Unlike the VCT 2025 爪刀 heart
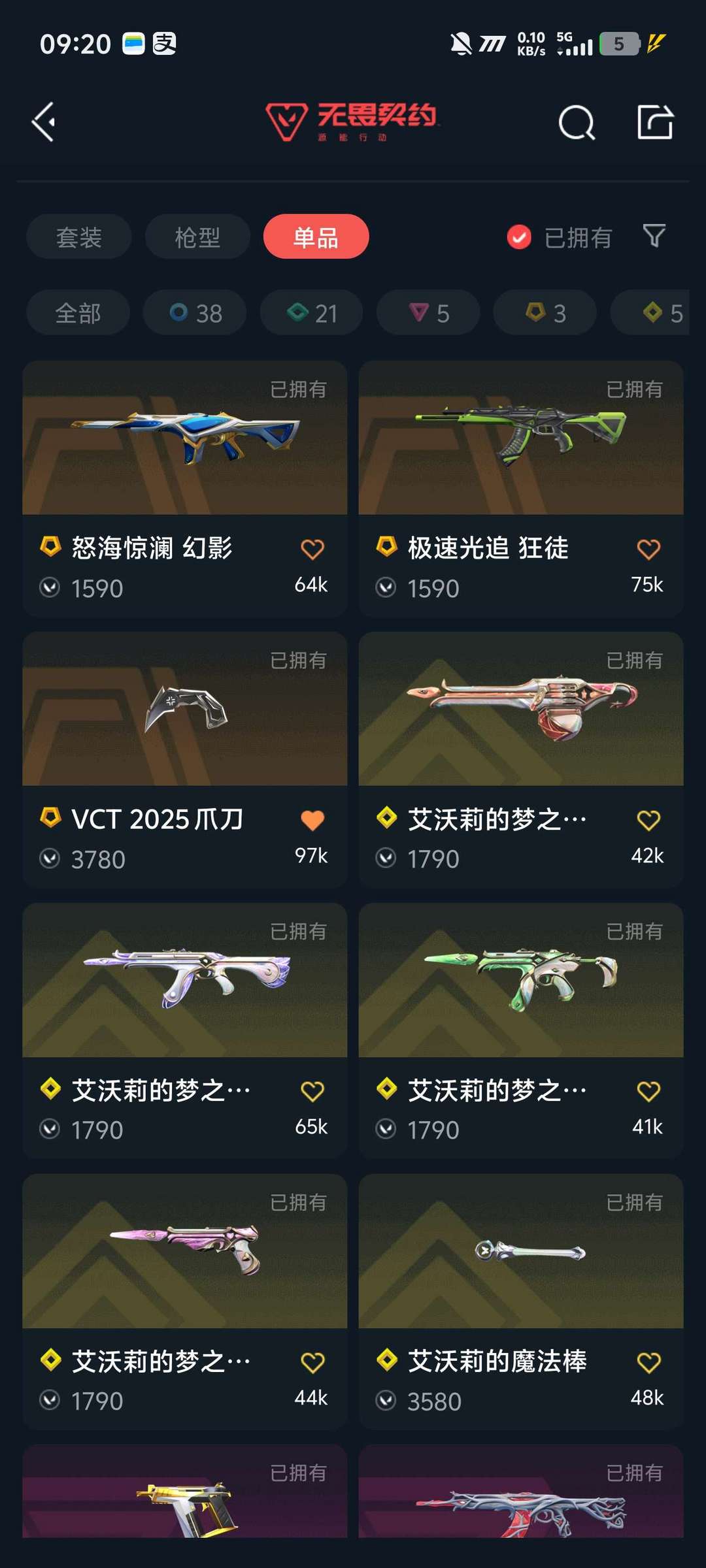The height and width of the screenshot is (1568, 706). point(312,820)
